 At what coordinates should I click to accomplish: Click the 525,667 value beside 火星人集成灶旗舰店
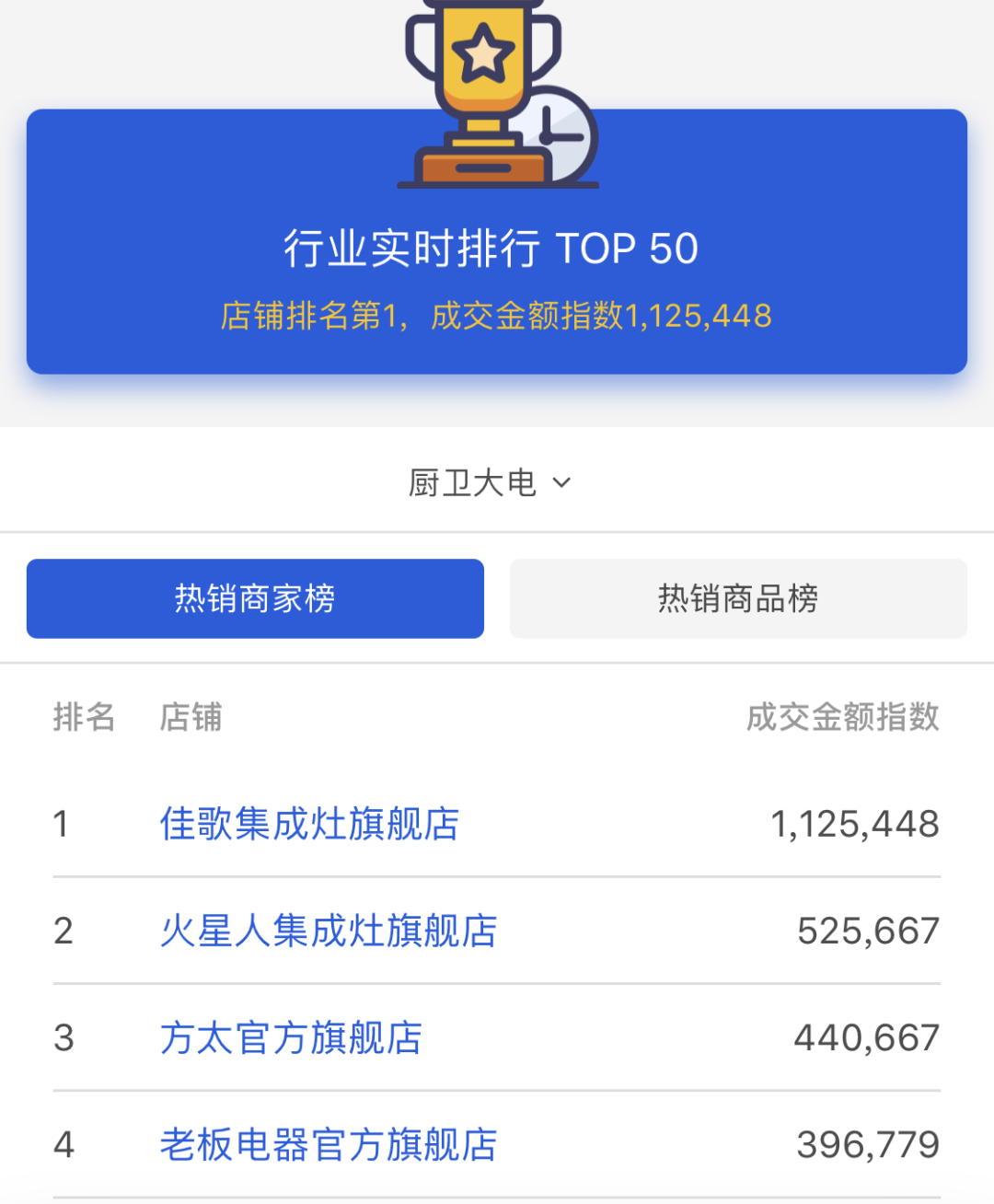tap(868, 931)
